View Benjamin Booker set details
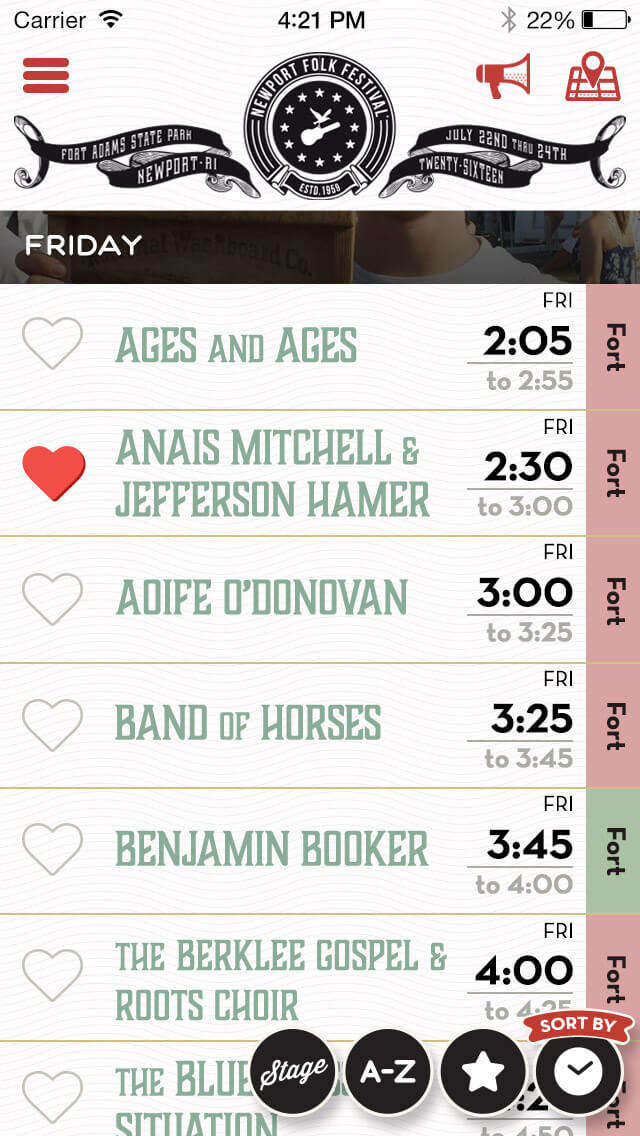This screenshot has height=1136, width=640. pyautogui.click(x=272, y=851)
